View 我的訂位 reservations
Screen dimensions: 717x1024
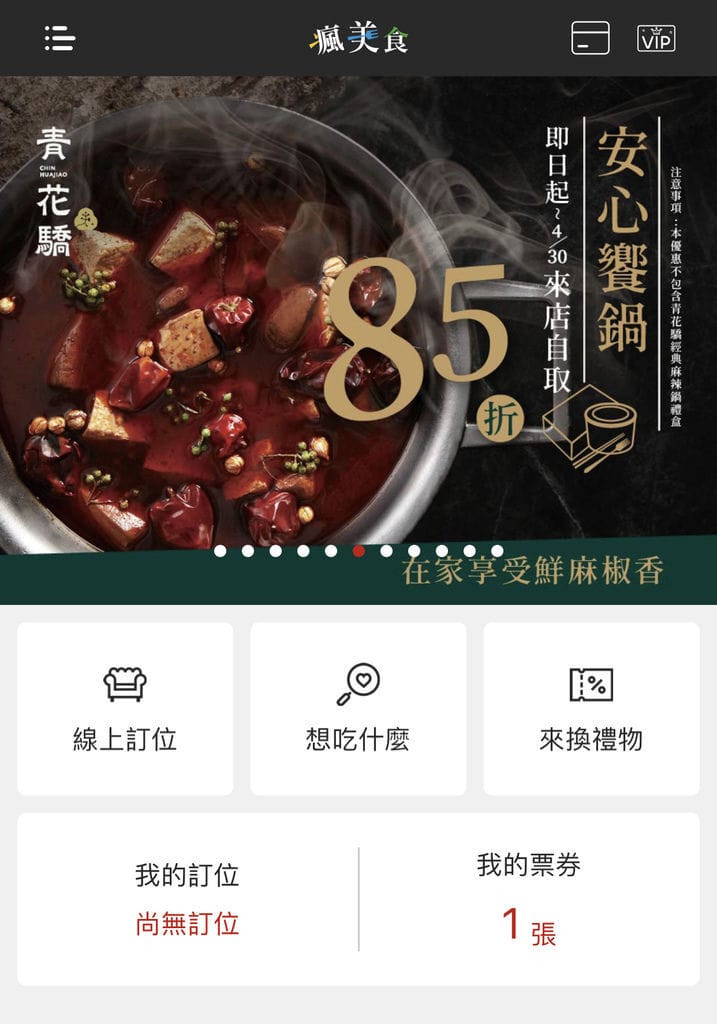187,899
